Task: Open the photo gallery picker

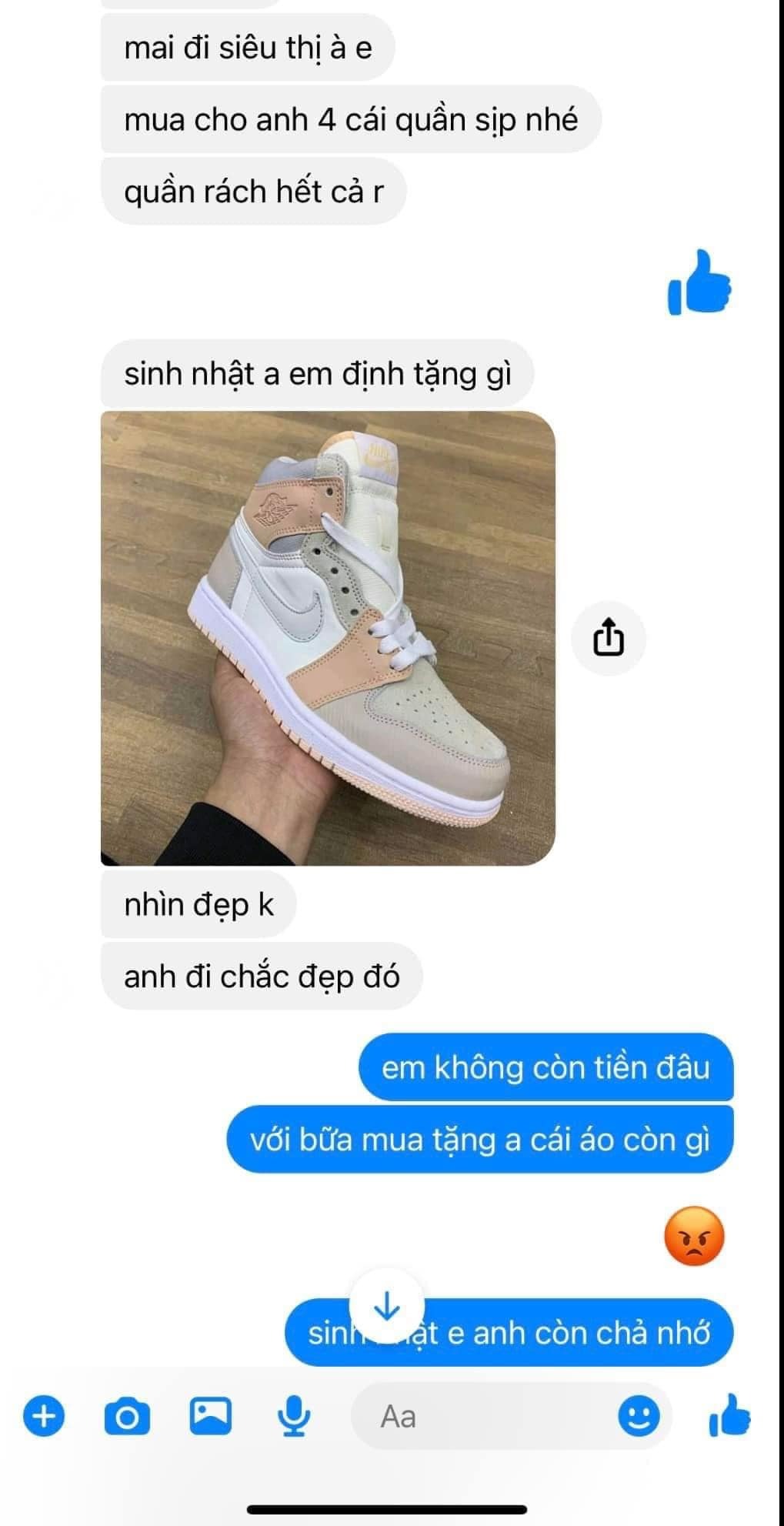Action: tap(210, 1414)
